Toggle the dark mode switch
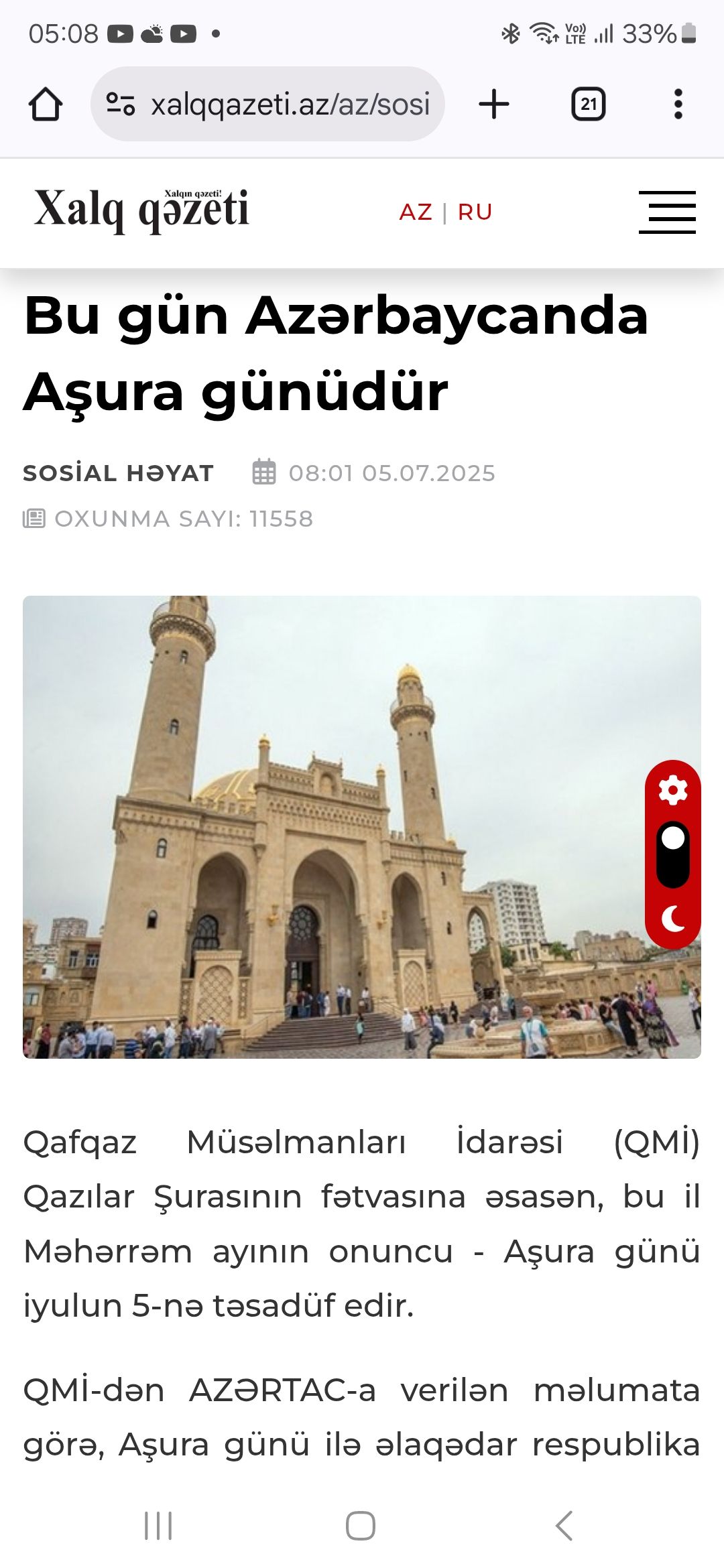This screenshot has height=1568, width=724. pos(673,854)
